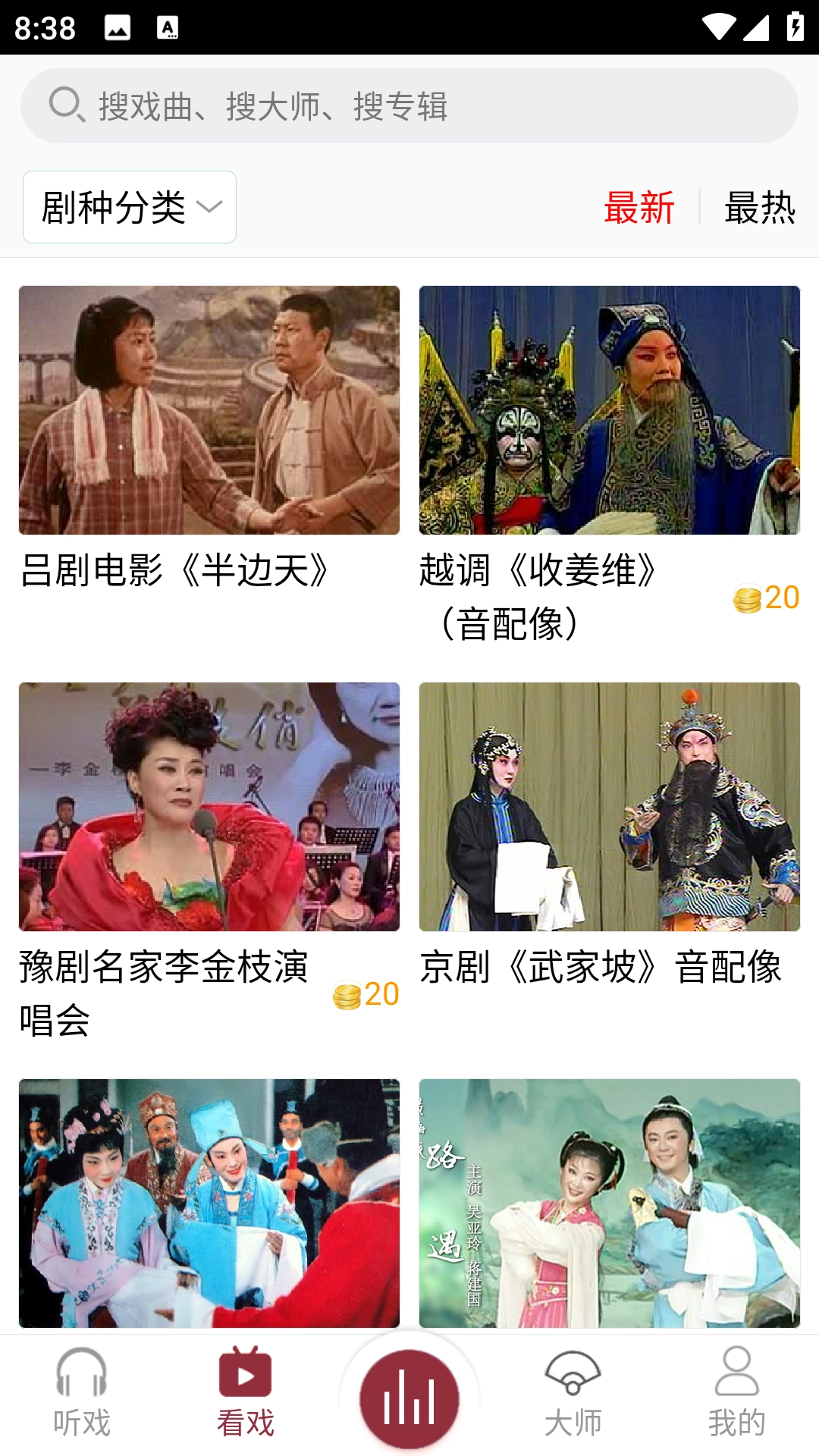Tap the coin icon beside 越调《收姜维》
This screenshot has height=1456, width=819.
pos(748,598)
